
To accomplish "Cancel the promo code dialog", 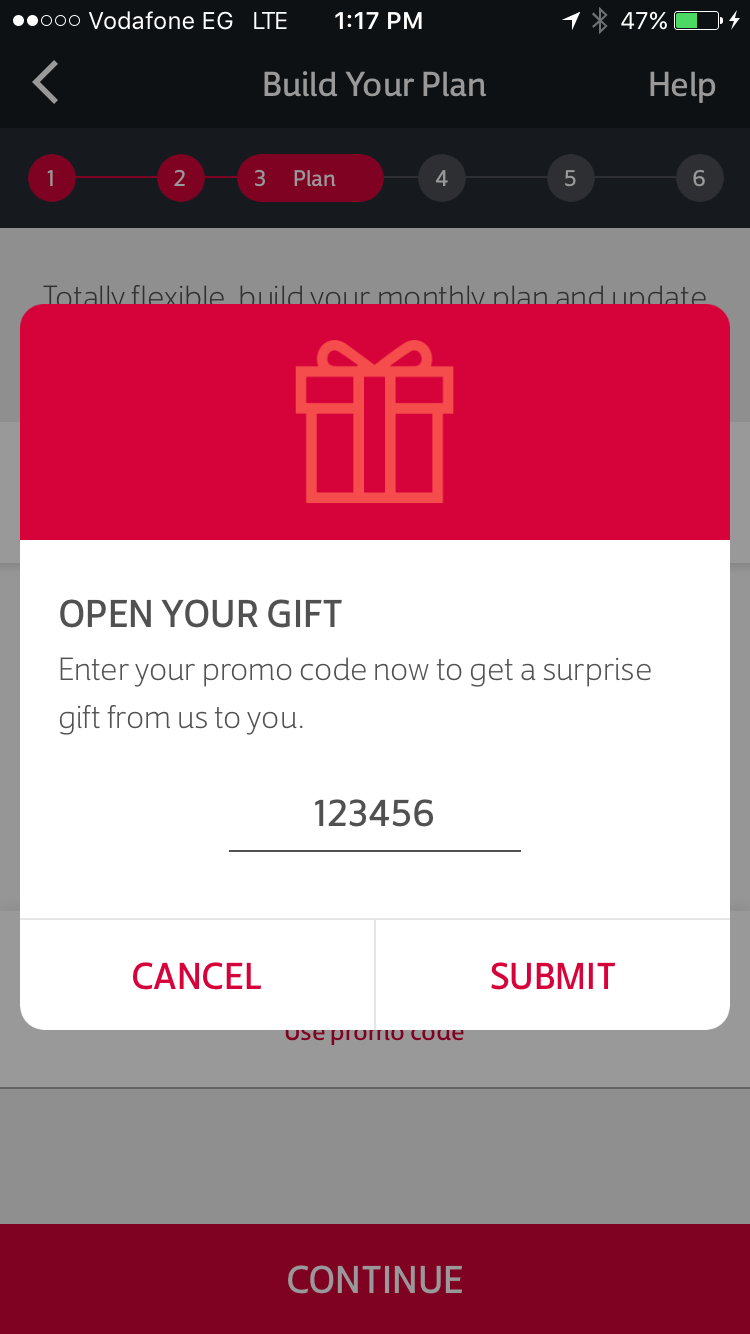I will point(197,976).
